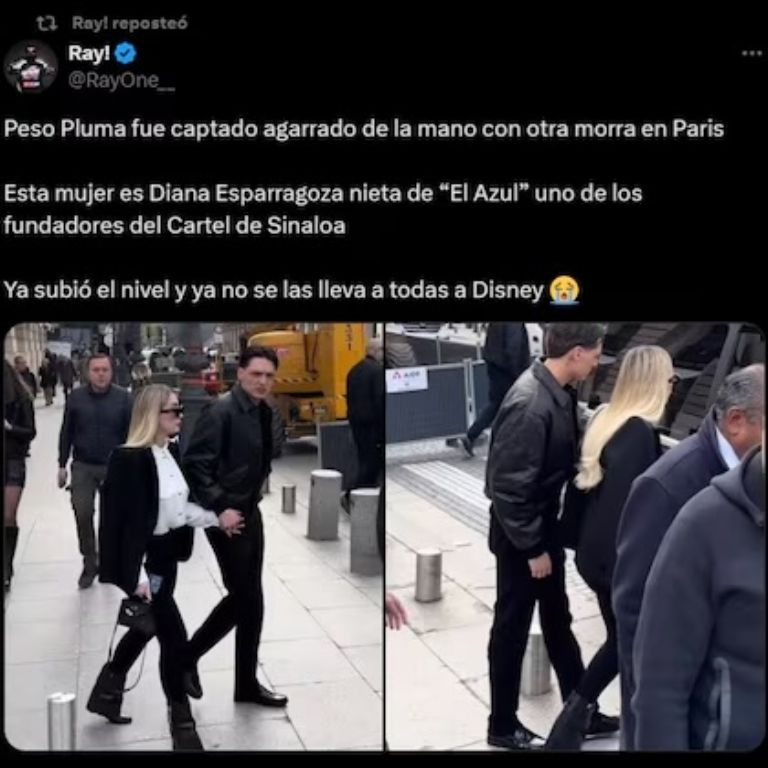View the right photo showing them from behind
This screenshot has width=768, height=768.
(575, 536)
